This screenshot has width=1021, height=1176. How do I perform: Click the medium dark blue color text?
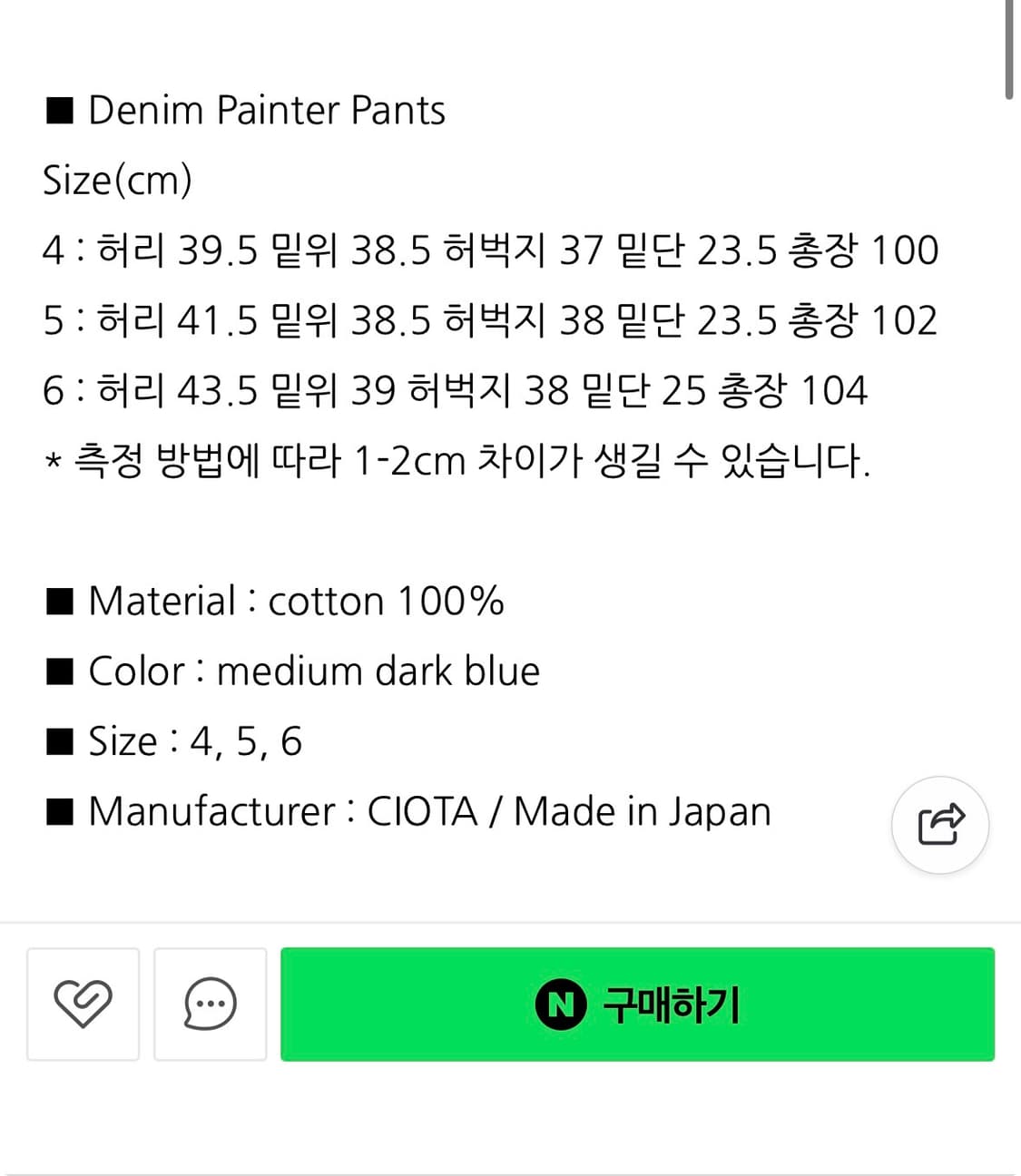[x=377, y=671]
